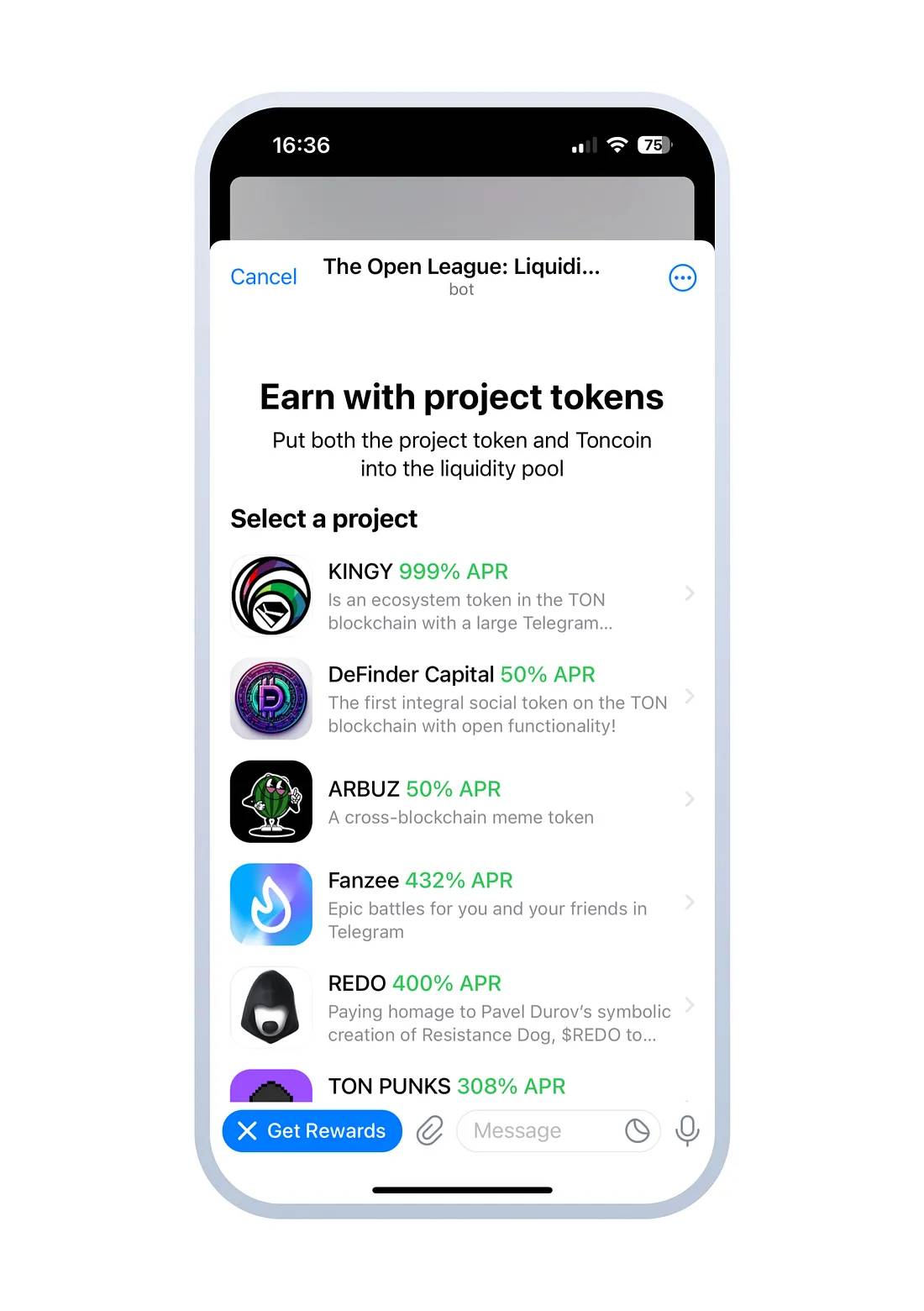Open the three-dot options menu
Viewport: 924px width, 1311px height.
point(682,277)
